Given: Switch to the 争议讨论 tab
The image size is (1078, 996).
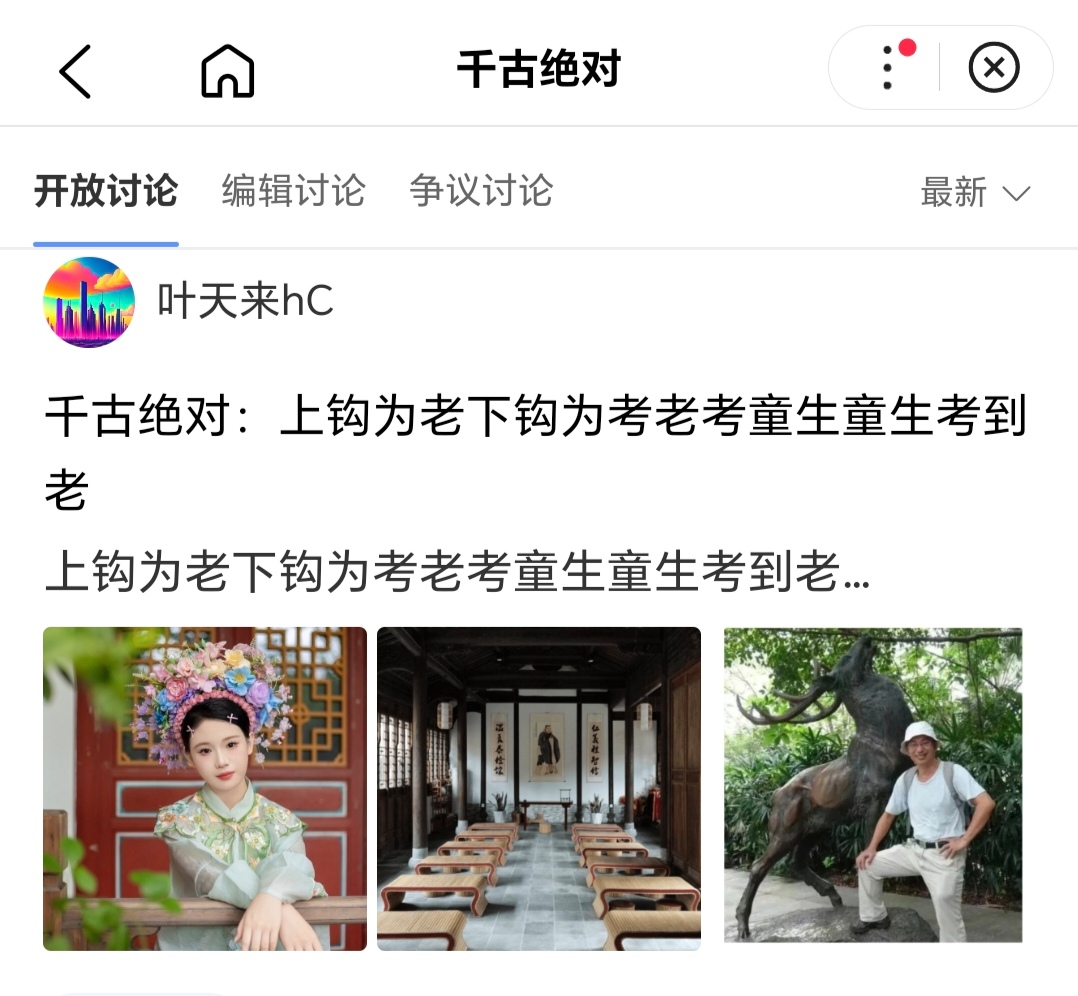Looking at the screenshot, I should (481, 190).
